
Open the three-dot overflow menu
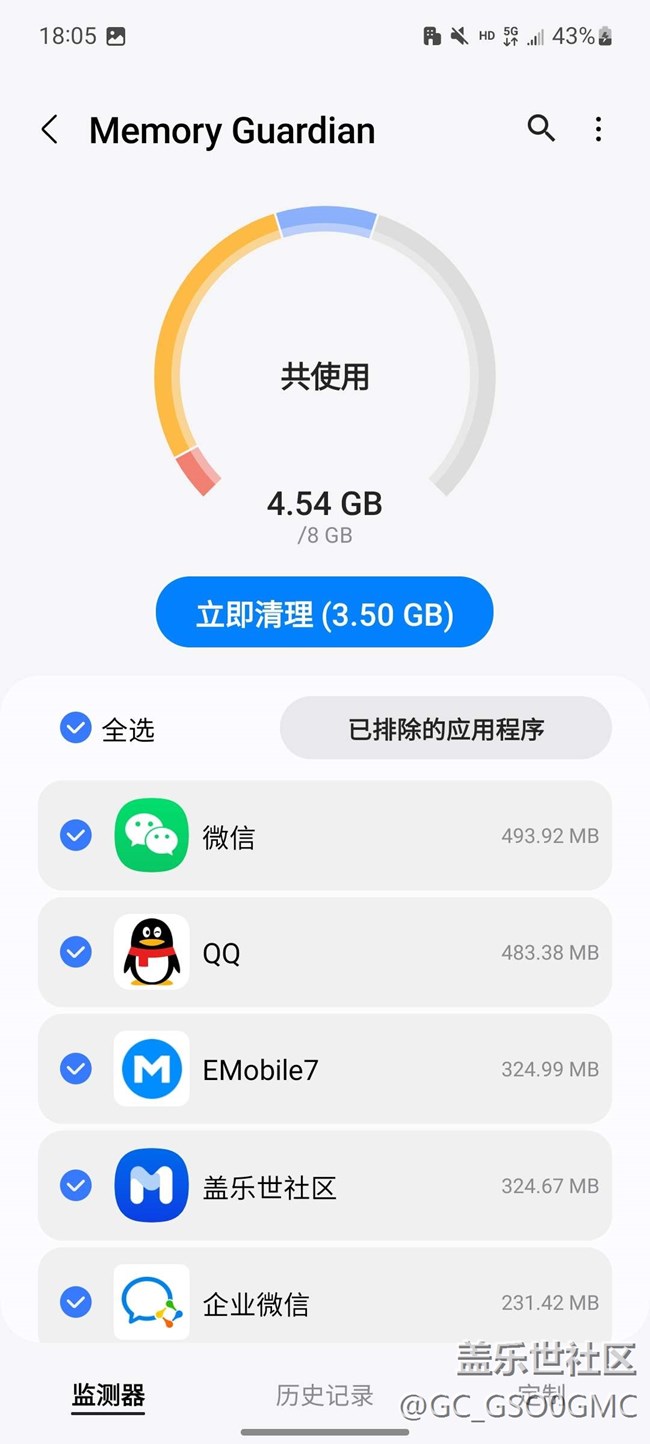[598, 129]
